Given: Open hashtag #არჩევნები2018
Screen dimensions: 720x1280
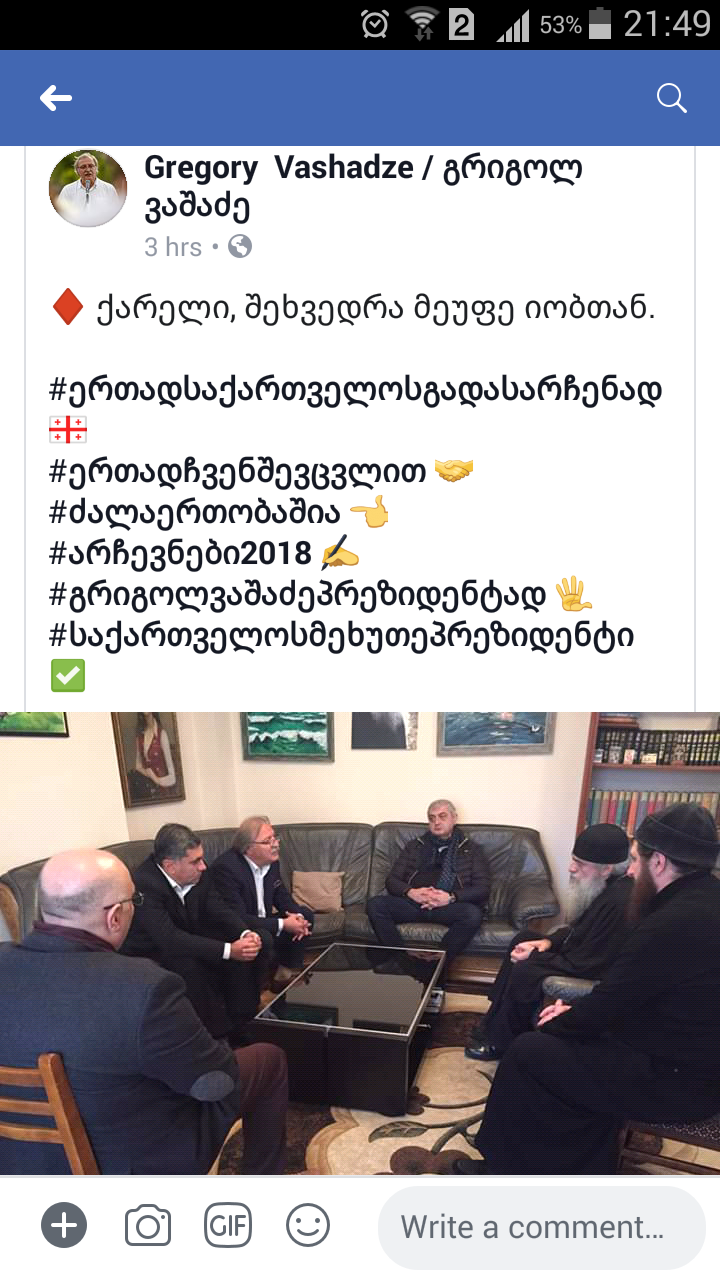Looking at the screenshot, I should (184, 551).
